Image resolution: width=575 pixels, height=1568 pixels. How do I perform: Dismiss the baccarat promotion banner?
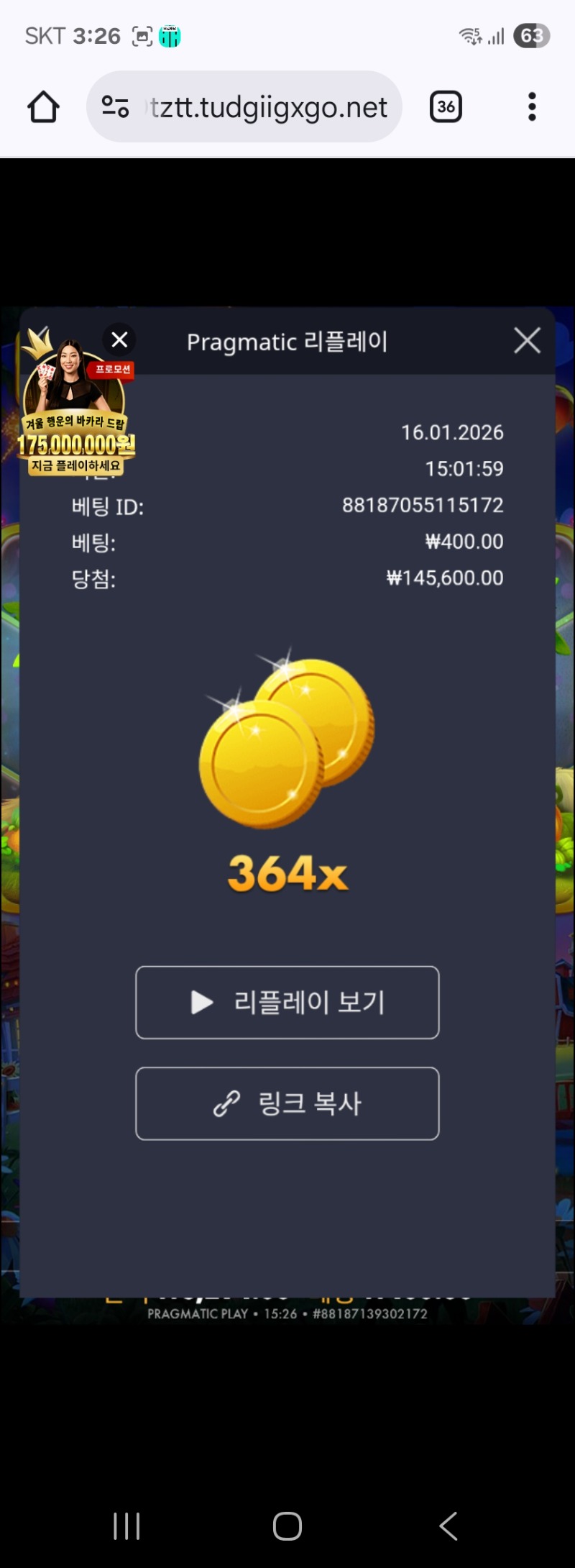point(119,339)
